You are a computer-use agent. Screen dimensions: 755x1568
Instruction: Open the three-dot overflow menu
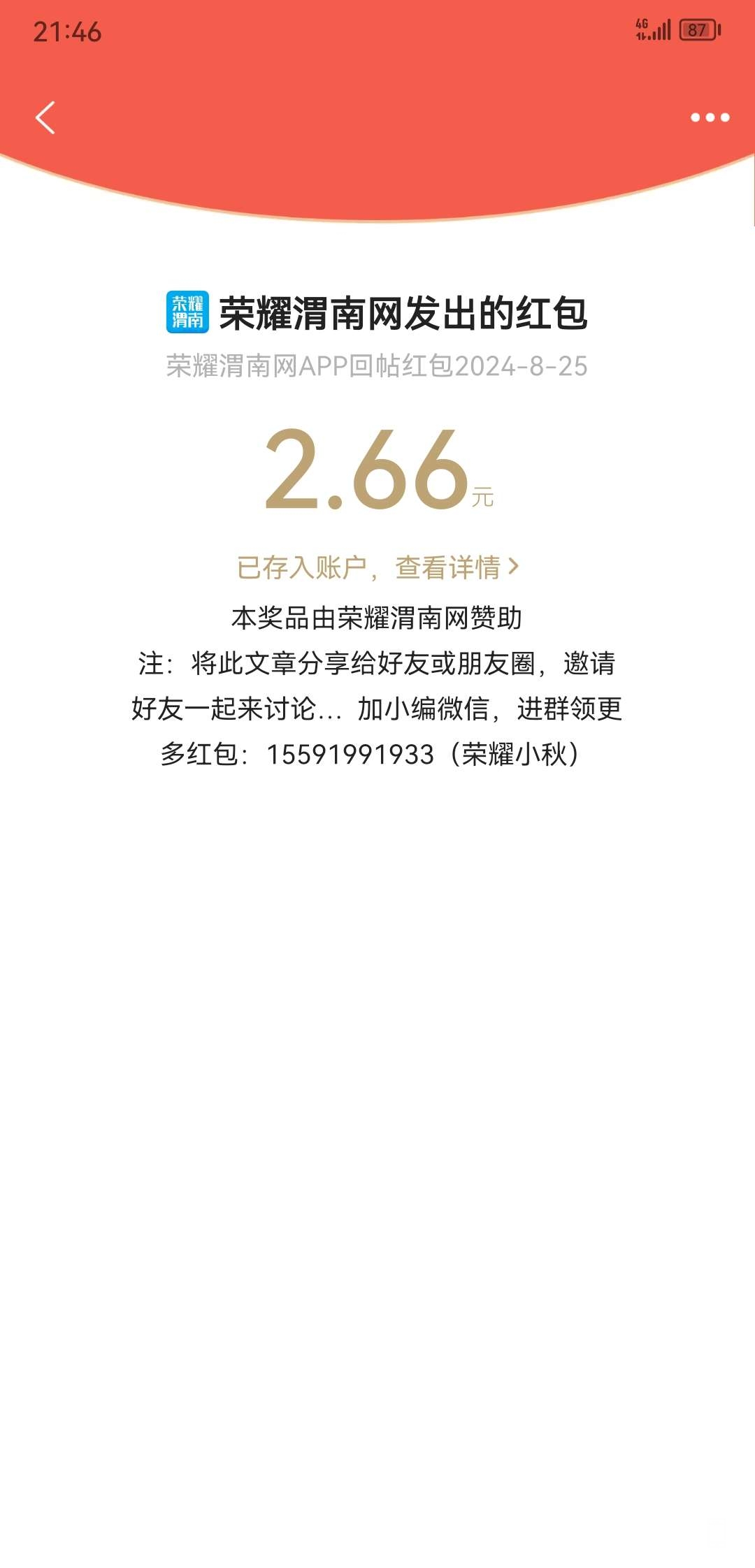pos(710,117)
